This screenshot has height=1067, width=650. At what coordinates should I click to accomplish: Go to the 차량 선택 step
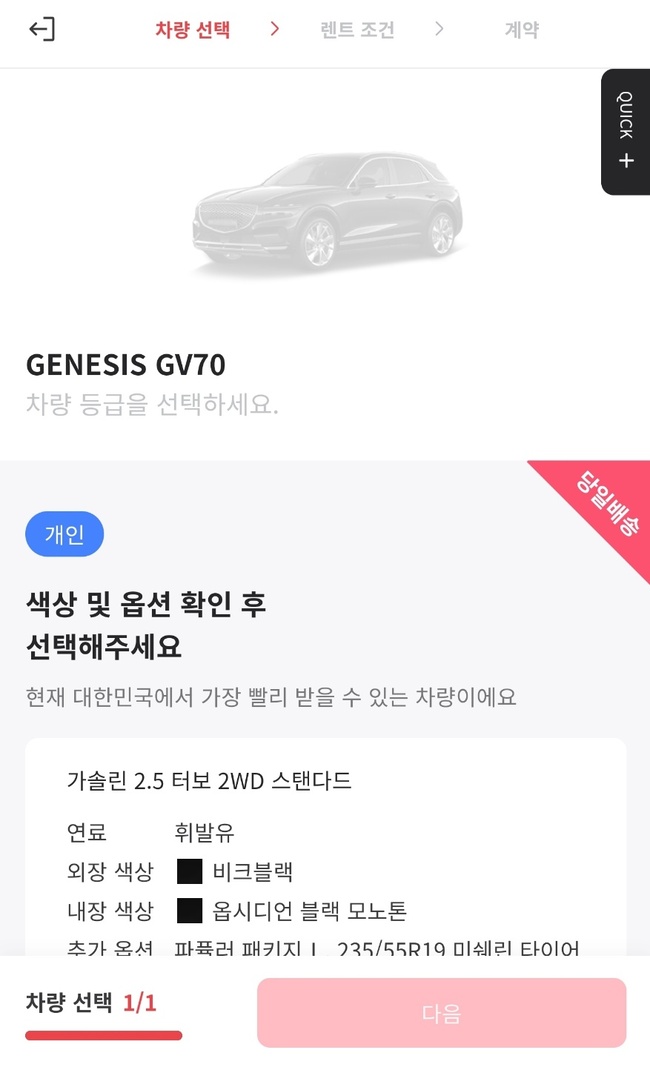(193, 30)
